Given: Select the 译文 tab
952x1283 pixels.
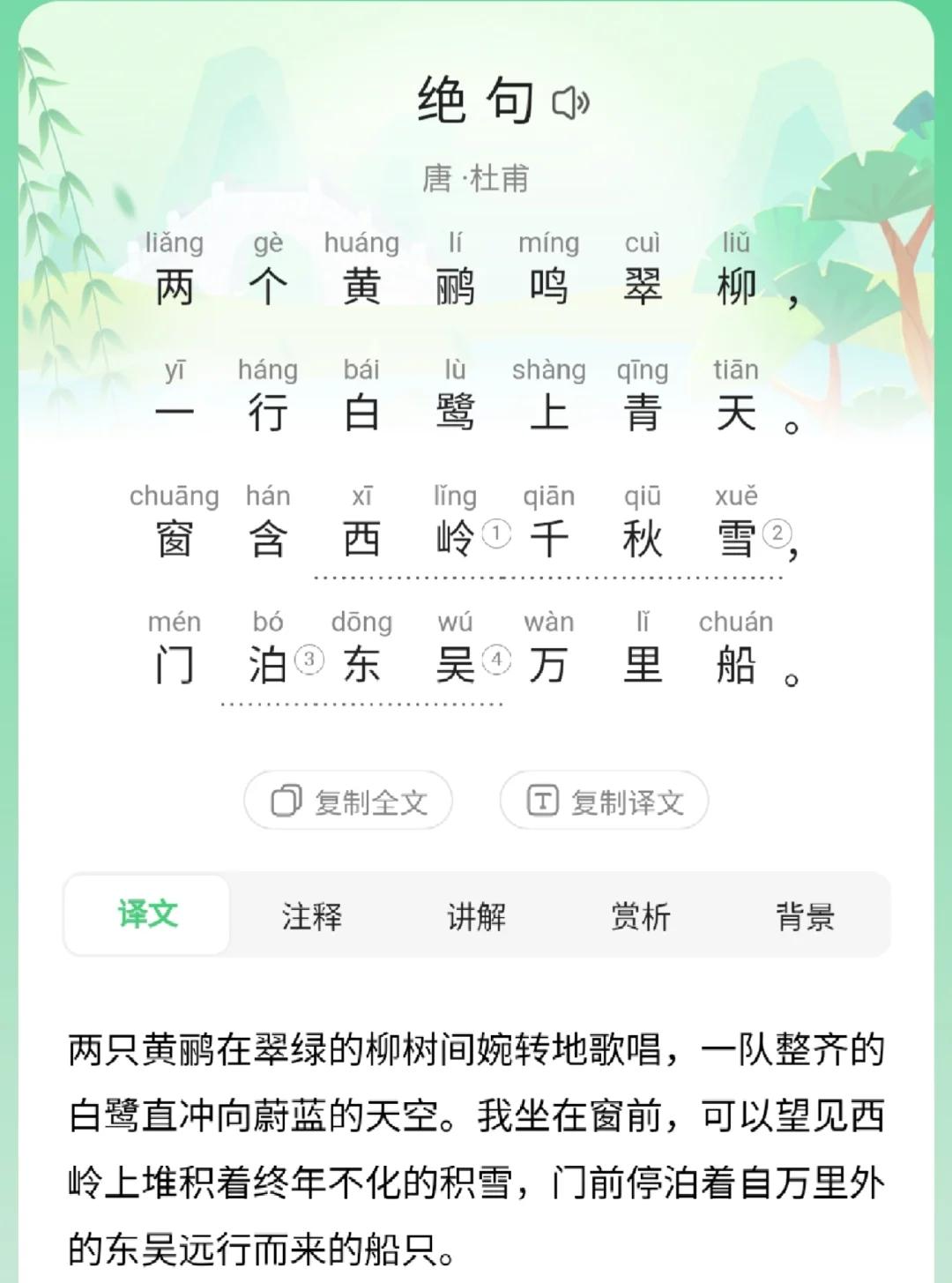Looking at the screenshot, I should pyautogui.click(x=148, y=915).
